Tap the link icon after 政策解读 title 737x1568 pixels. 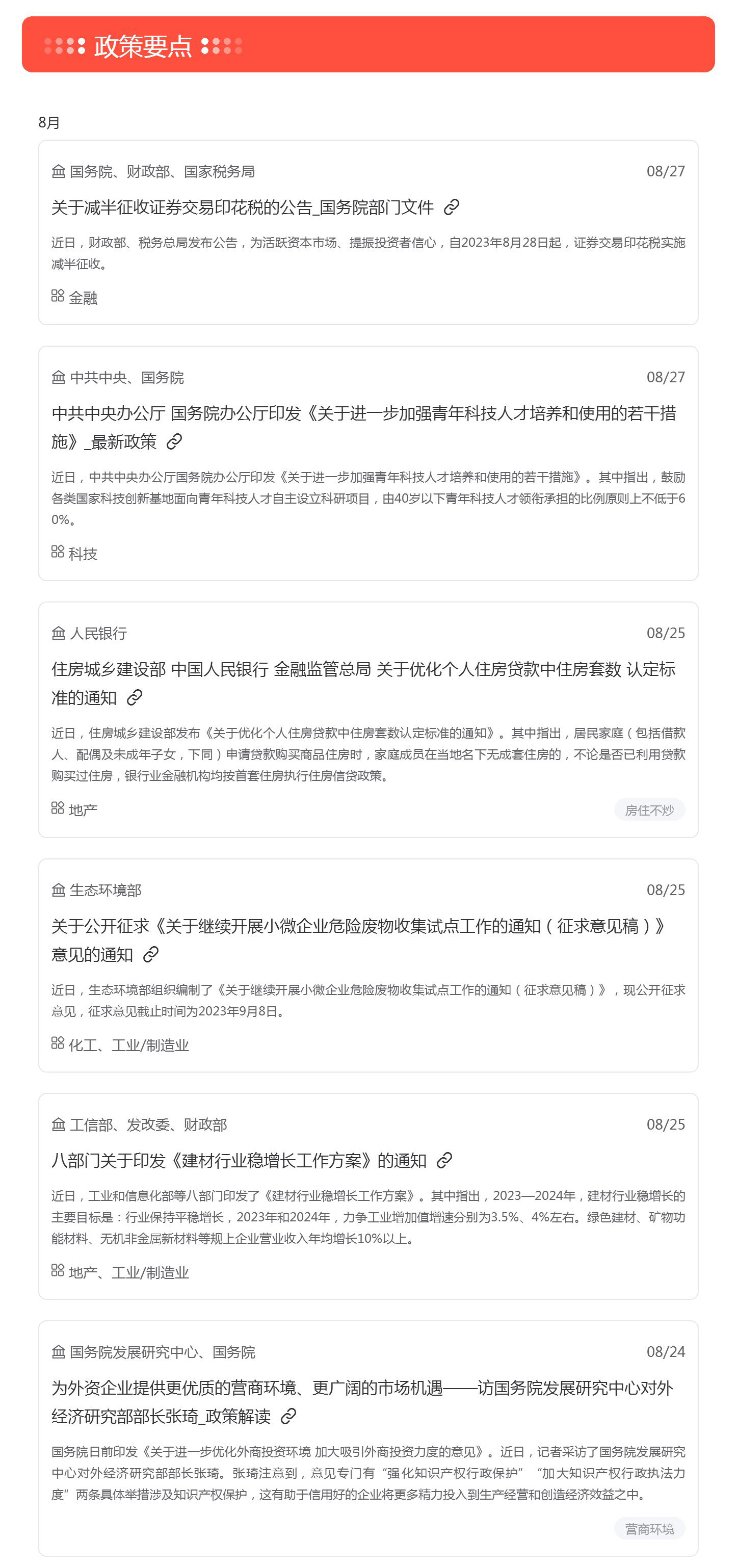click(288, 1417)
